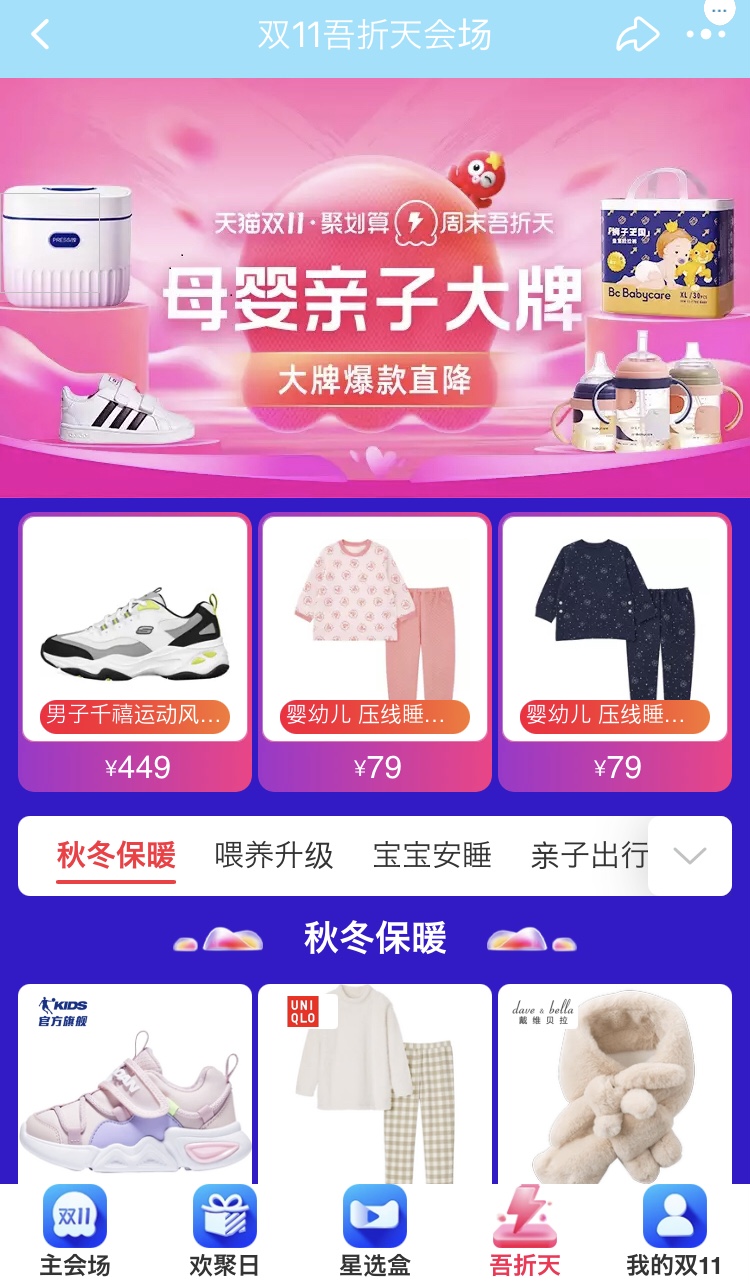View the navy 婴幼儿 压线睡 pajama set for ¥79
Image resolution: width=750 pixels, height=1284 pixels.
(x=615, y=652)
